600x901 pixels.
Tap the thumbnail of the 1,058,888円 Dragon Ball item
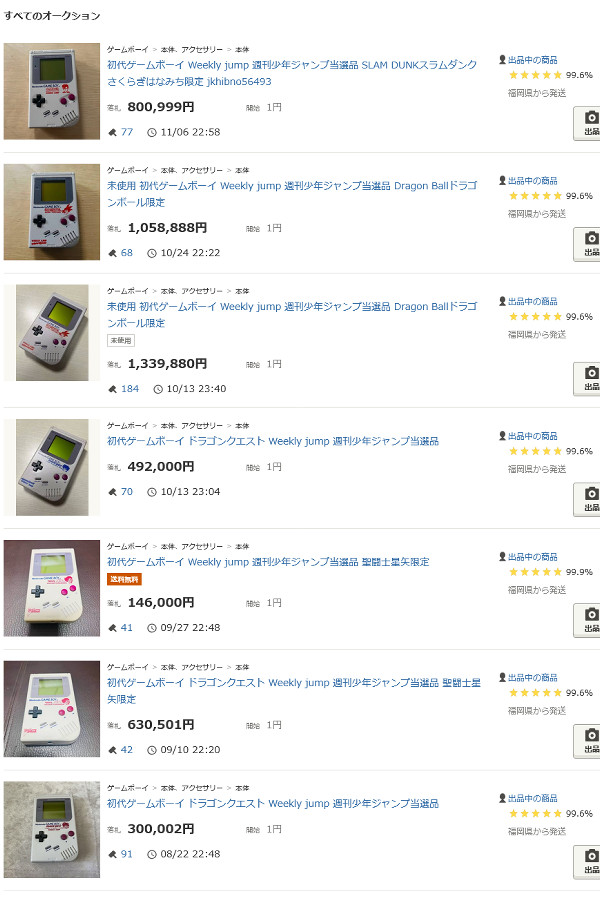tap(52, 212)
